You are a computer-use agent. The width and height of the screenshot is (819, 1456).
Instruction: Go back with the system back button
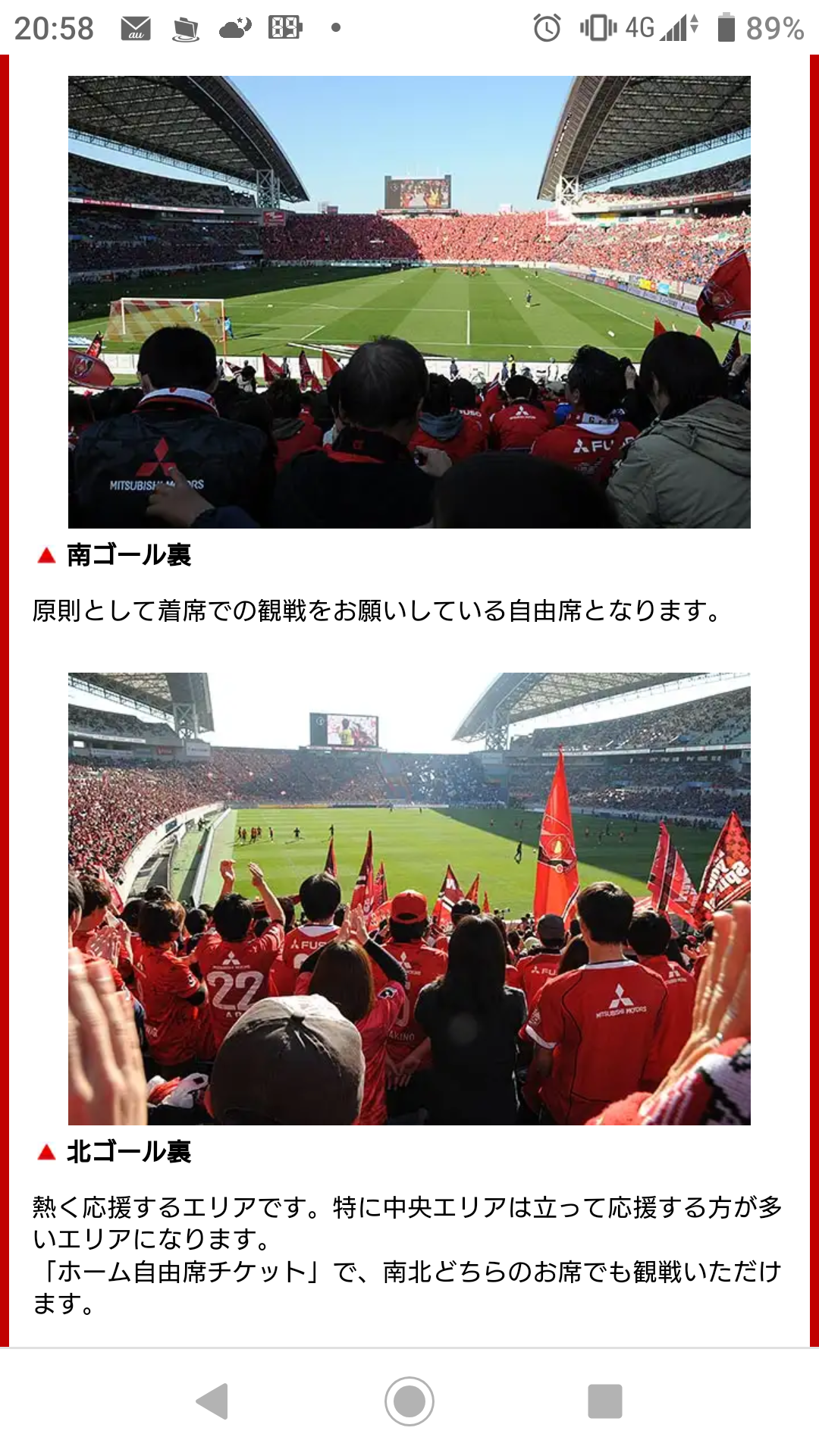pos(213,1401)
